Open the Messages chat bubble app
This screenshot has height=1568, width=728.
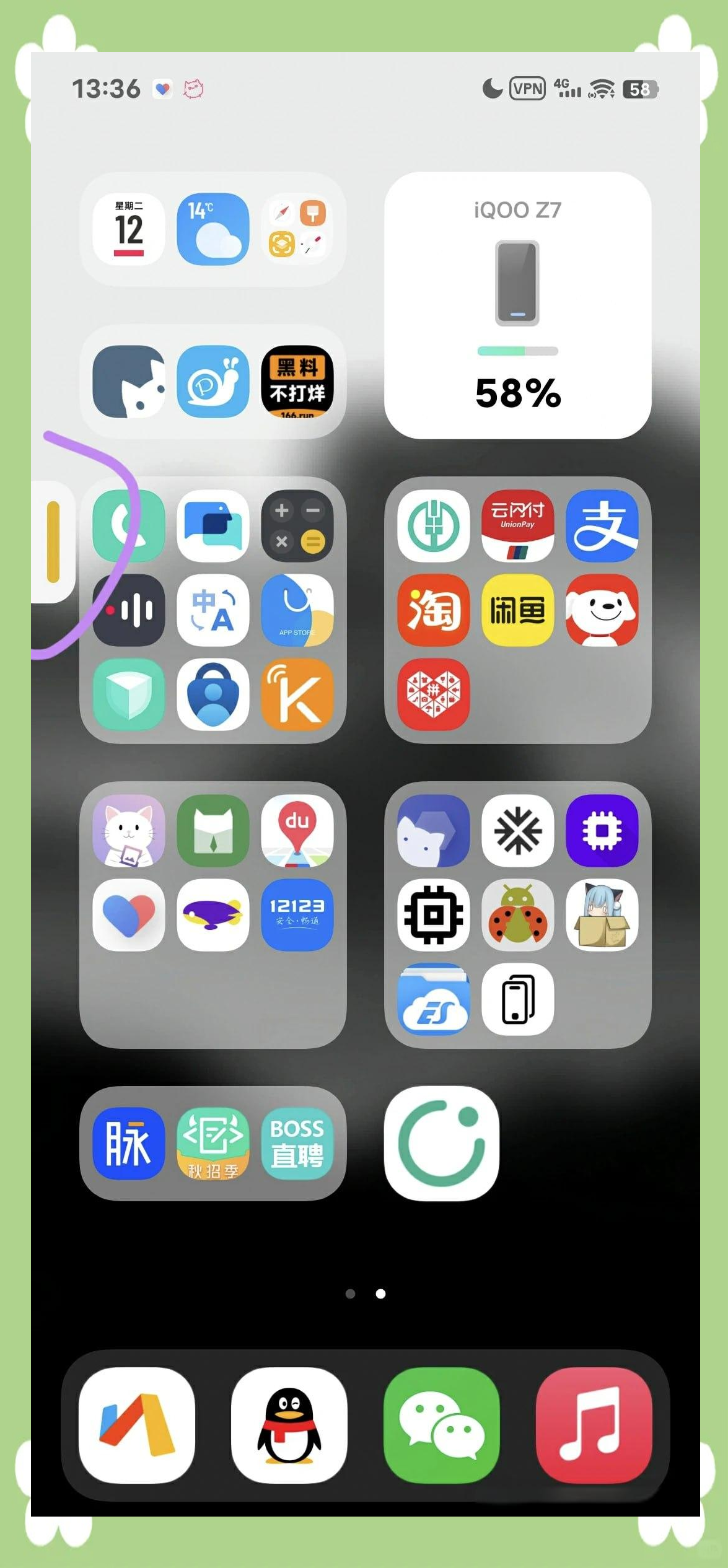coord(213,526)
